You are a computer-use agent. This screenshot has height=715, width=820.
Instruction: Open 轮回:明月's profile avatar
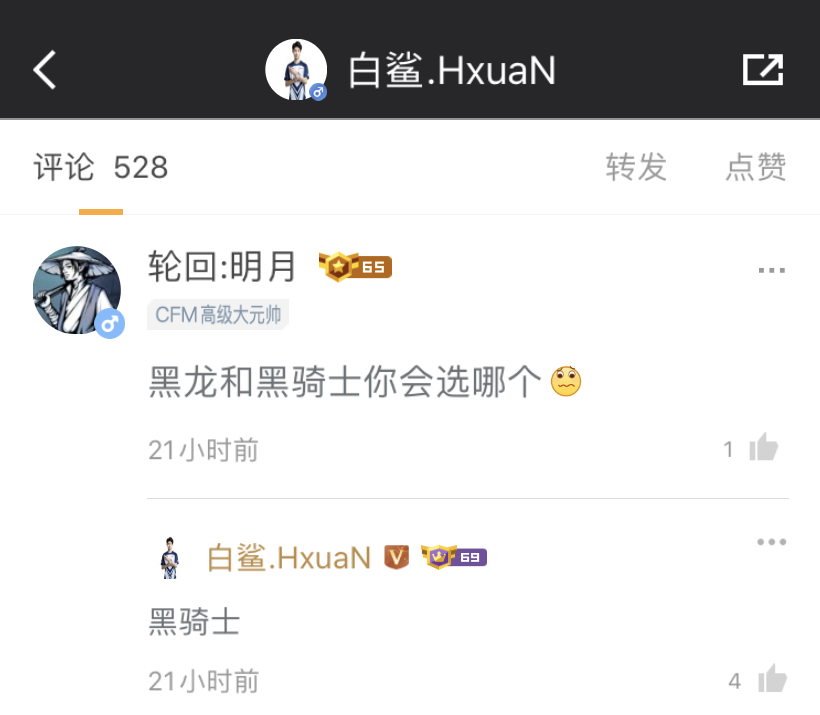click(x=77, y=290)
